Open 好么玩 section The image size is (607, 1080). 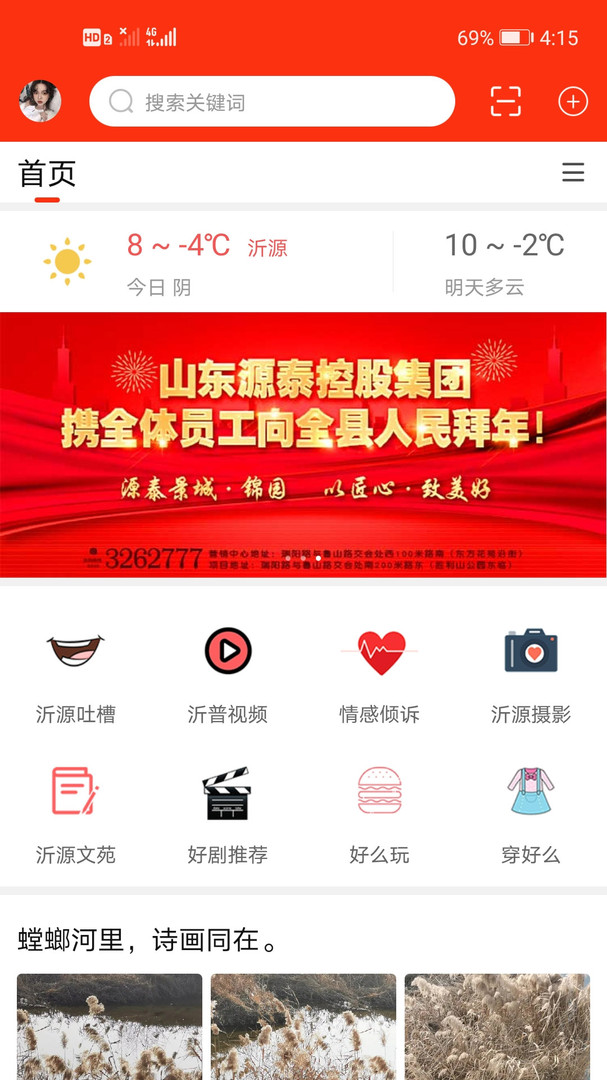pos(380,816)
